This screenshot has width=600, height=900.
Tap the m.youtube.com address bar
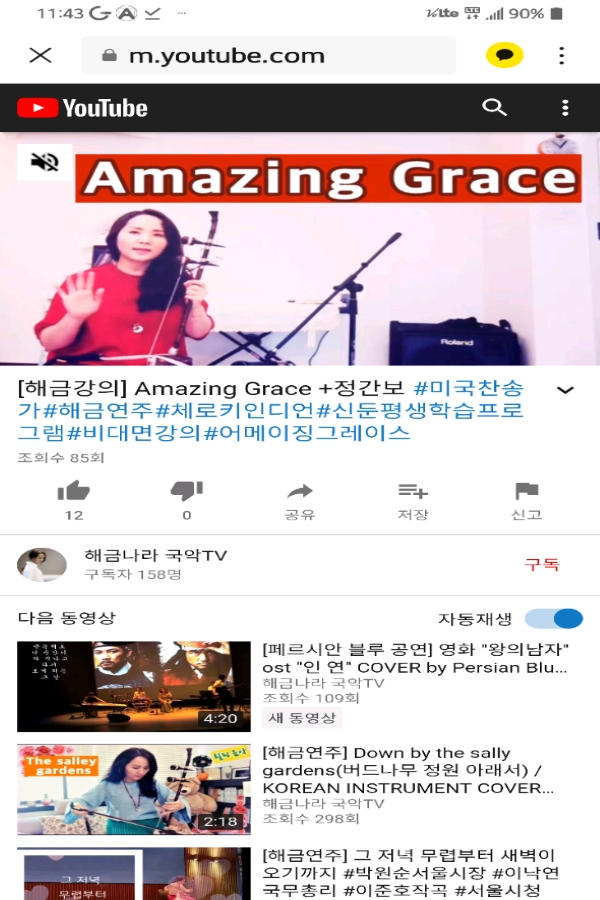click(268, 56)
